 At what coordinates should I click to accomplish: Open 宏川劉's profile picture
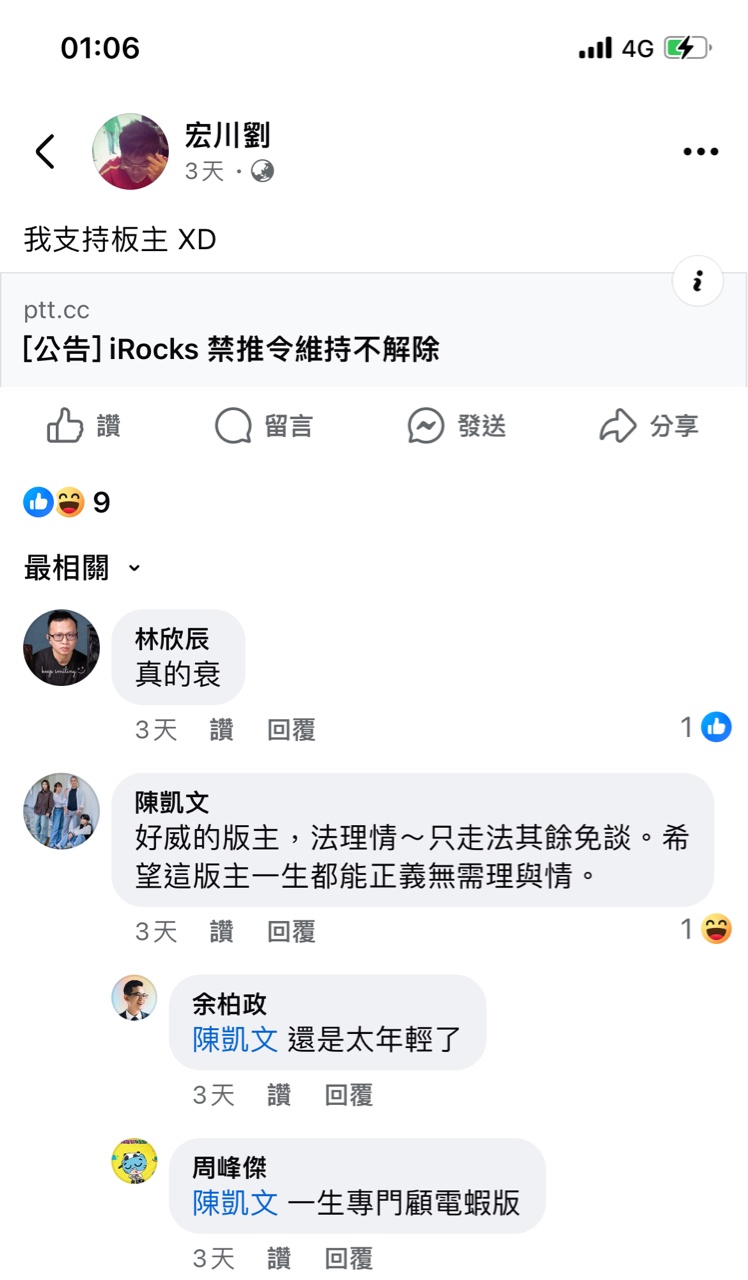point(130,152)
